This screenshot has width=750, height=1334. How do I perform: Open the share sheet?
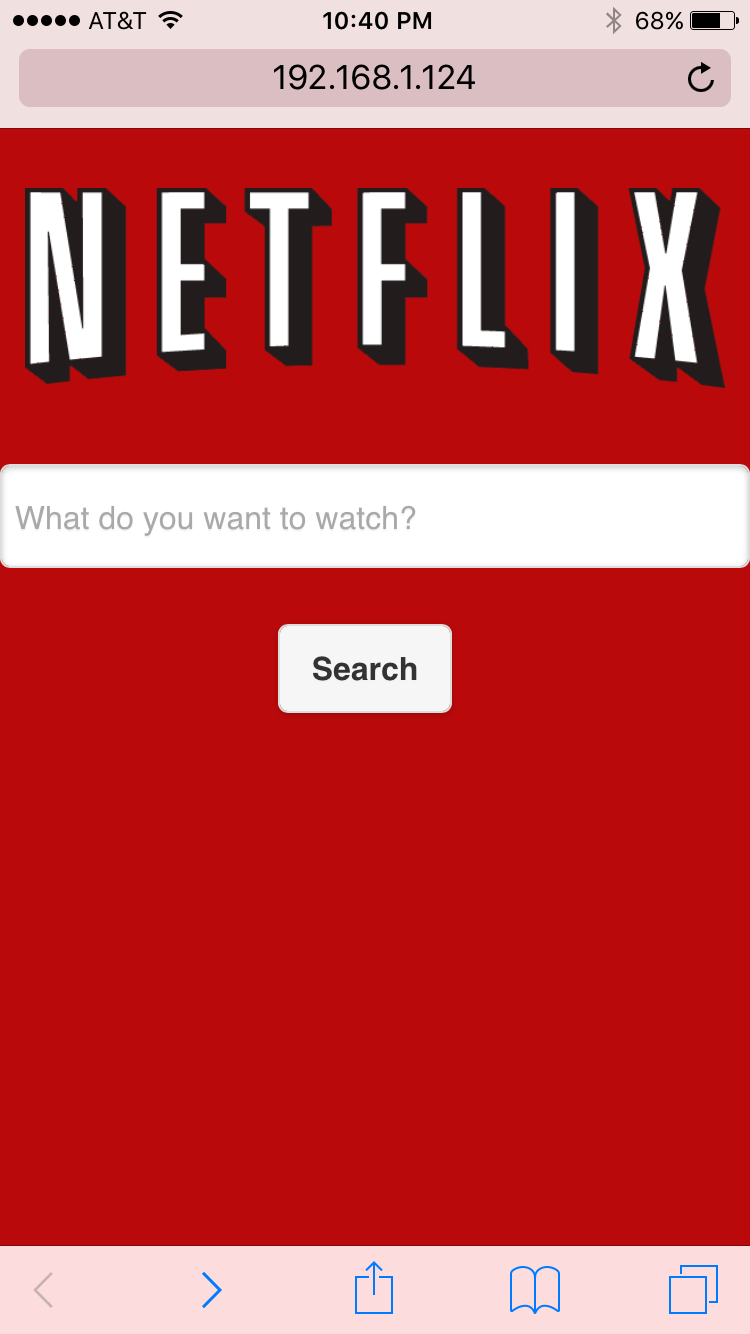coord(374,1288)
